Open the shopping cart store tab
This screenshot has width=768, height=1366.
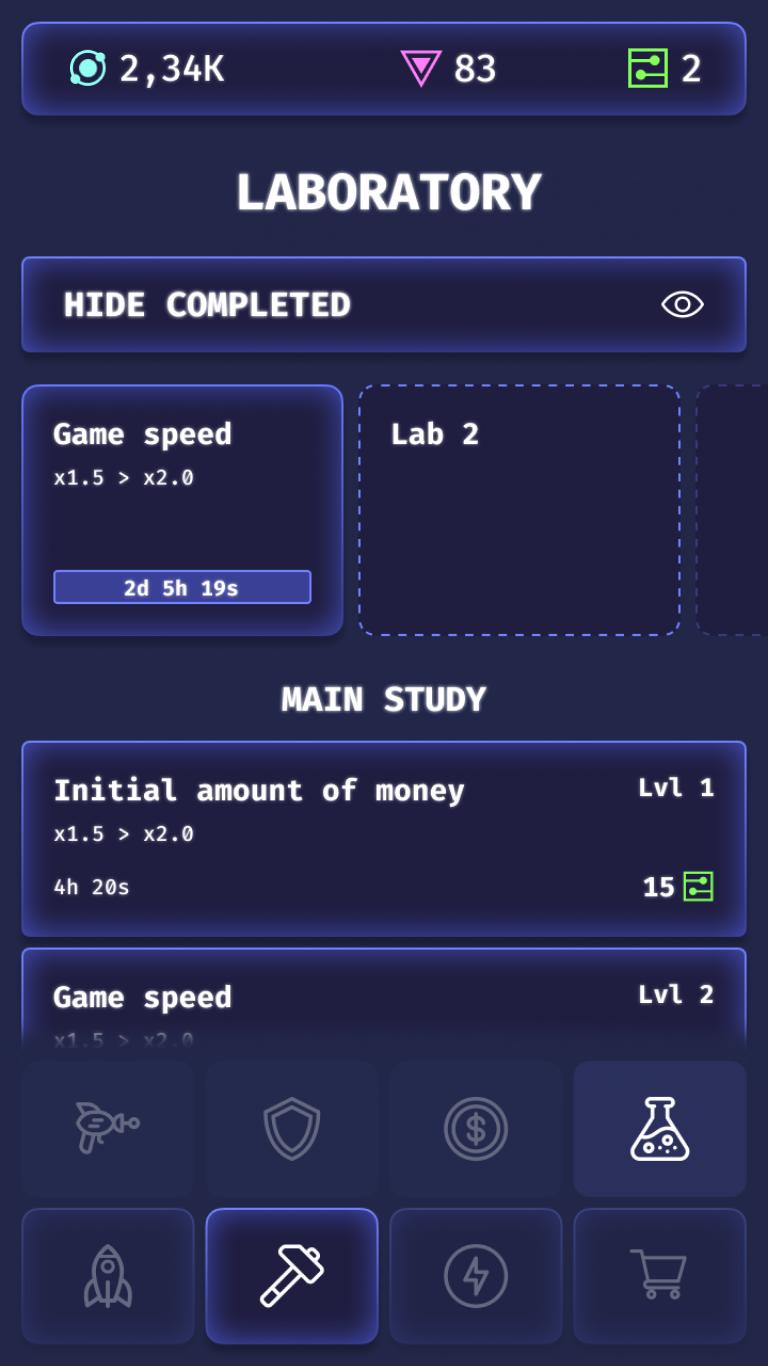(660, 1276)
